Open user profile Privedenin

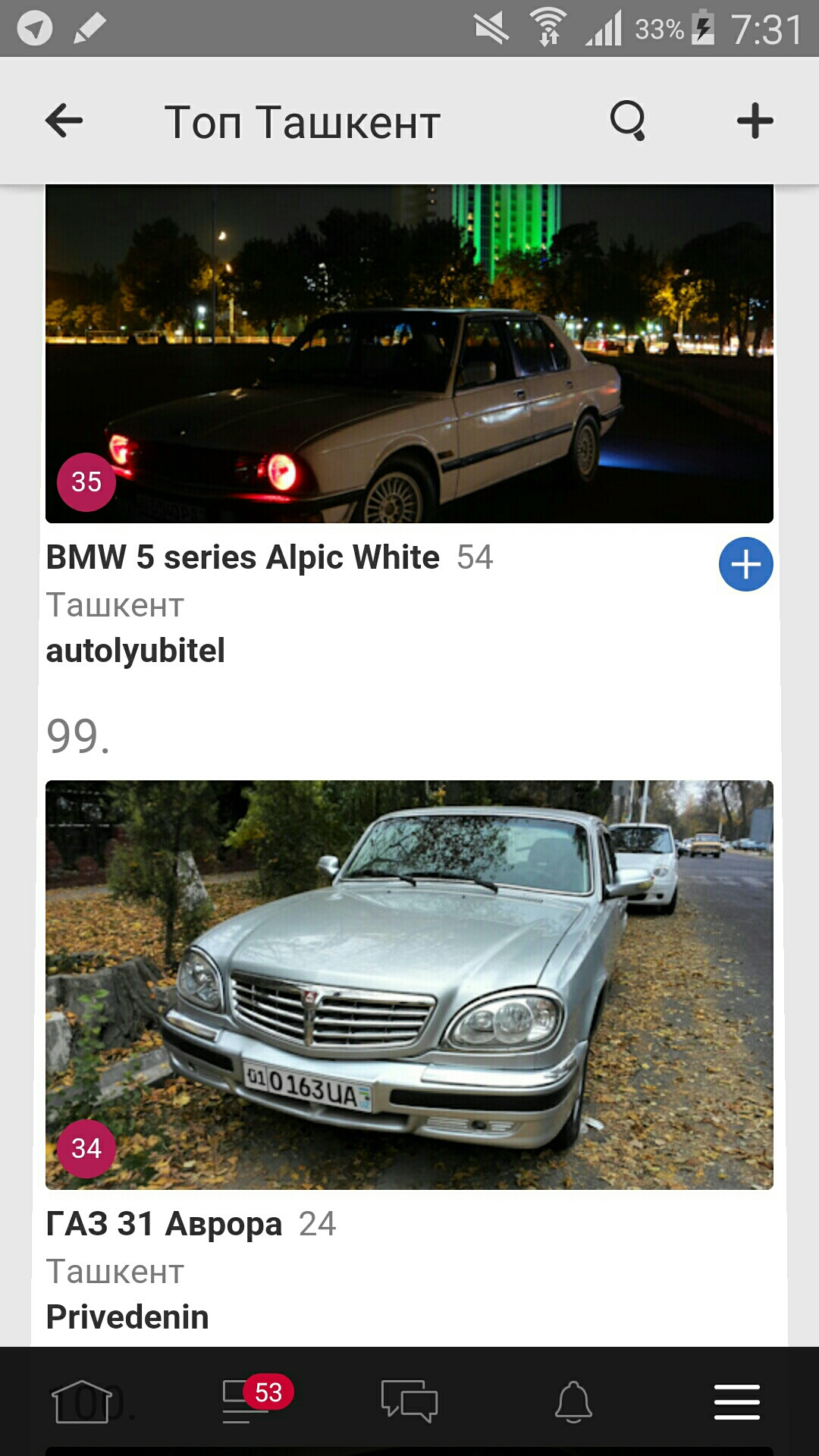[127, 1317]
